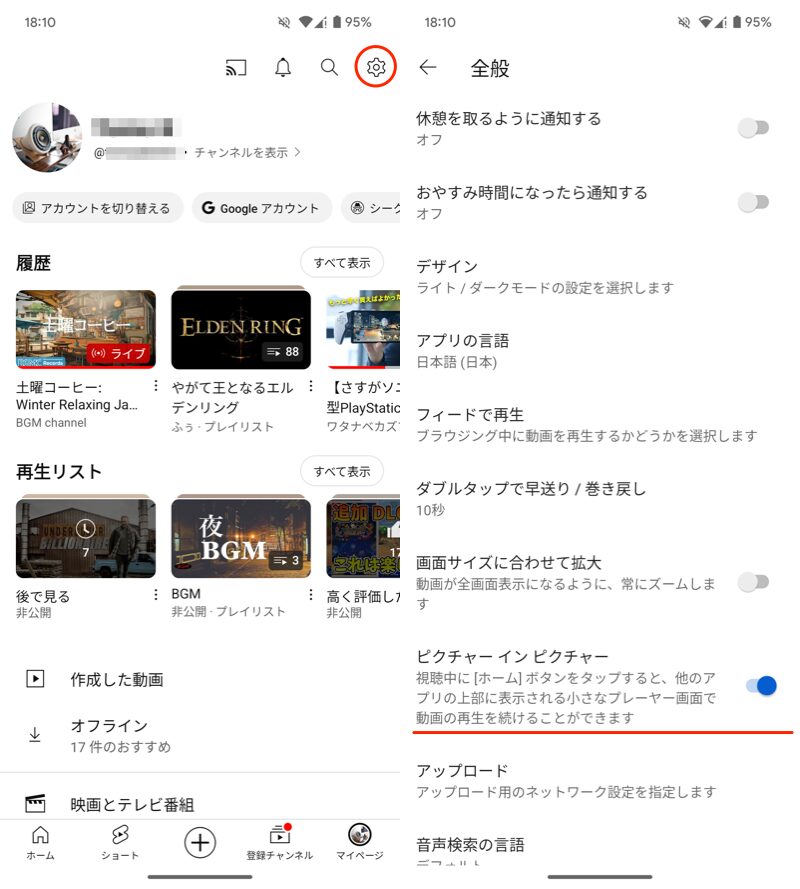Tap the cast to device icon
This screenshot has width=800, height=889.
pyautogui.click(x=236, y=68)
